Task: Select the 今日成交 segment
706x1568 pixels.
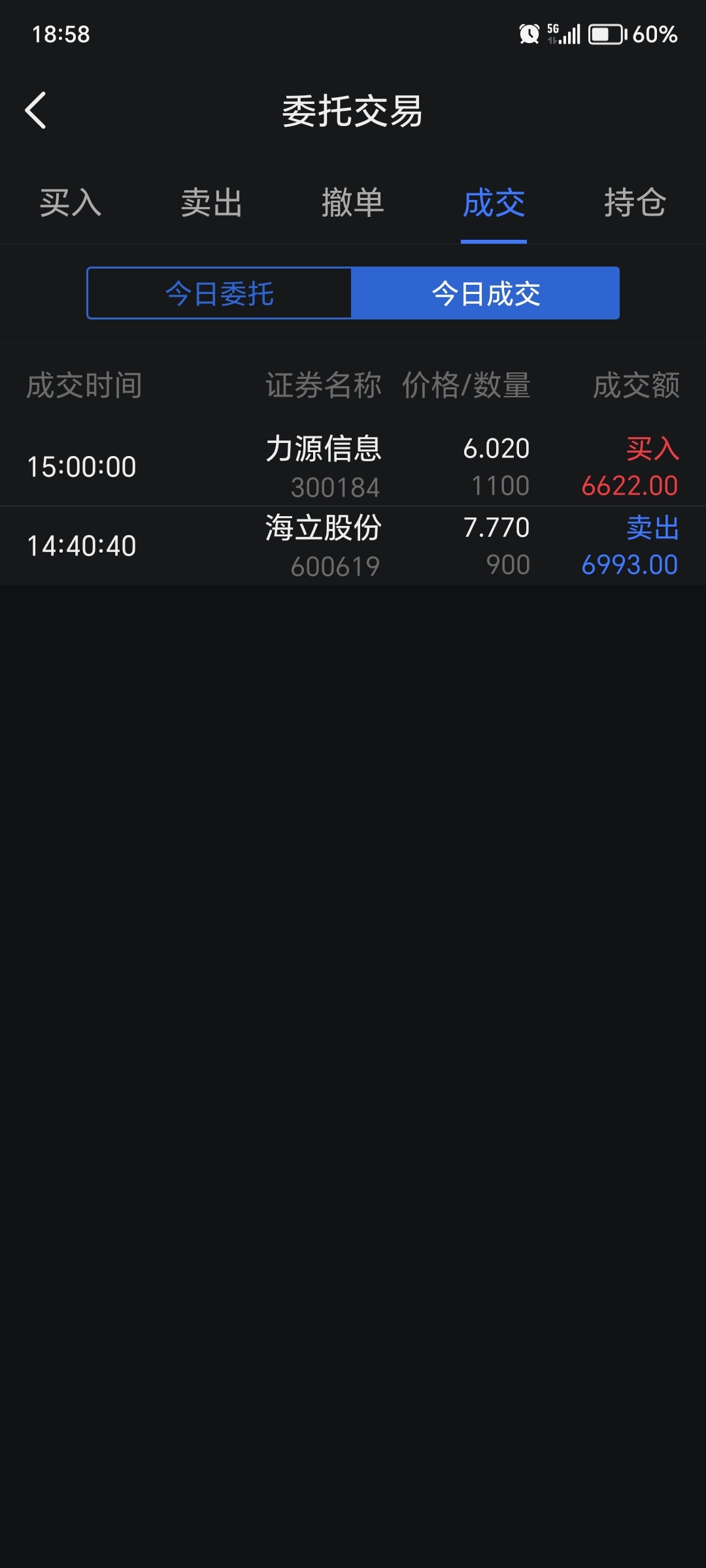Action: click(x=486, y=293)
